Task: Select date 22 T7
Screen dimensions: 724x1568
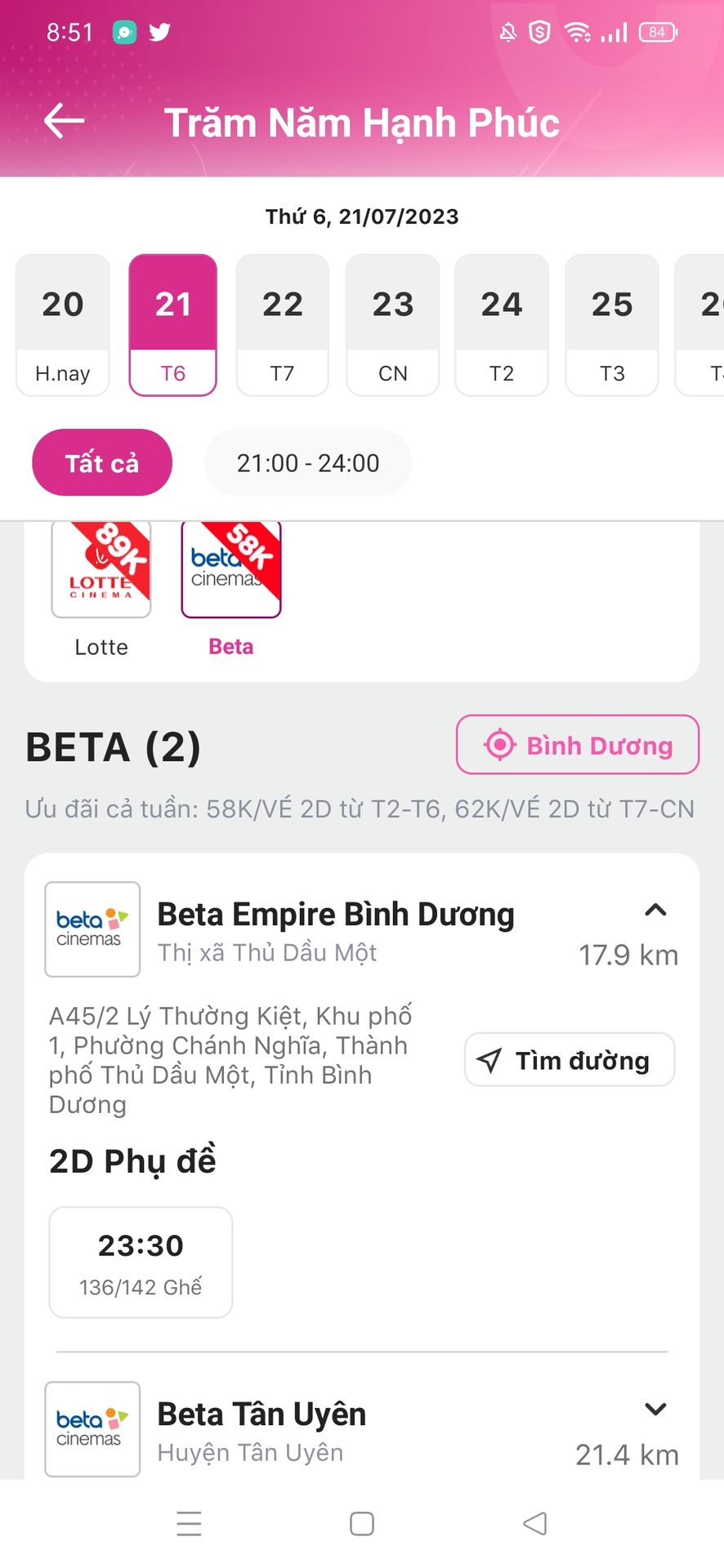Action: [283, 325]
